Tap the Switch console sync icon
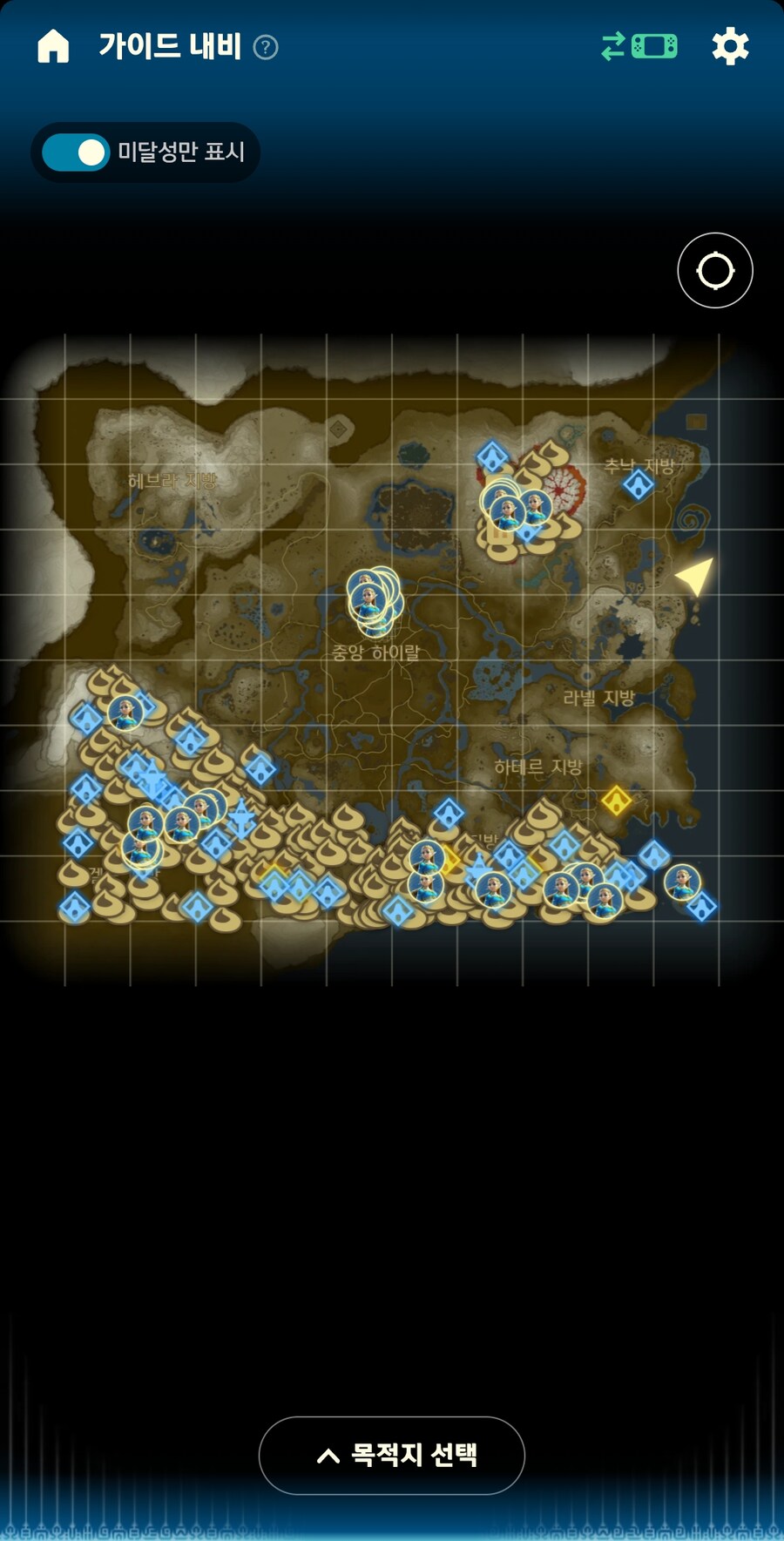This screenshot has width=784, height=1541. (639, 46)
